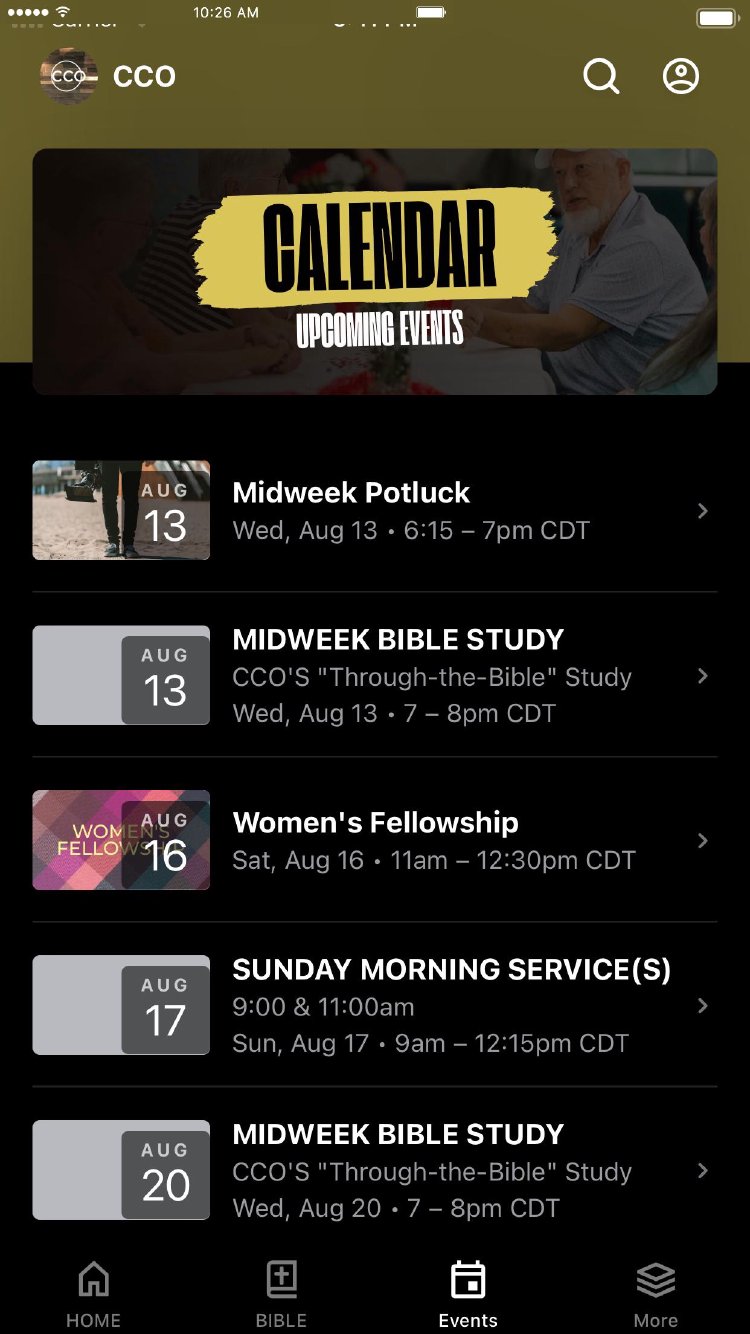The image size is (750, 1334).
Task: Open the More tab
Action: (656, 1292)
